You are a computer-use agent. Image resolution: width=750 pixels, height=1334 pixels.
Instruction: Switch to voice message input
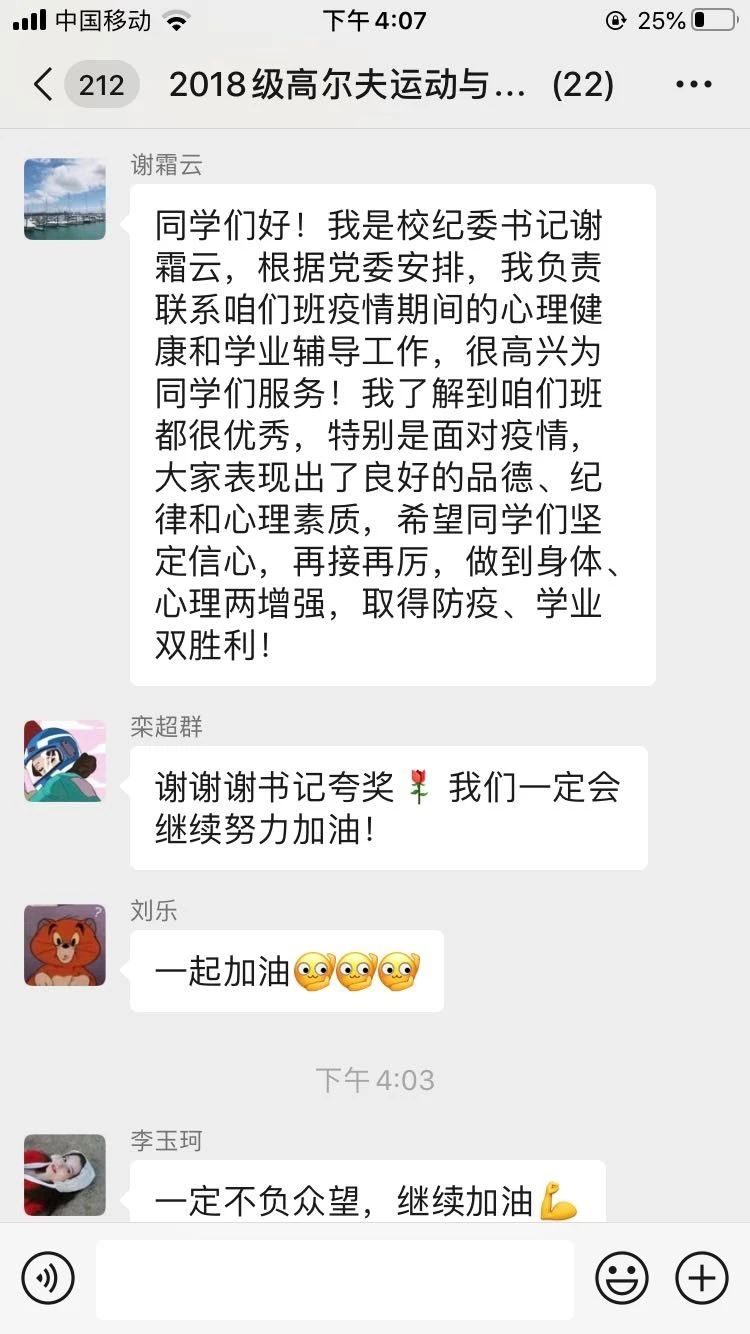point(48,1278)
